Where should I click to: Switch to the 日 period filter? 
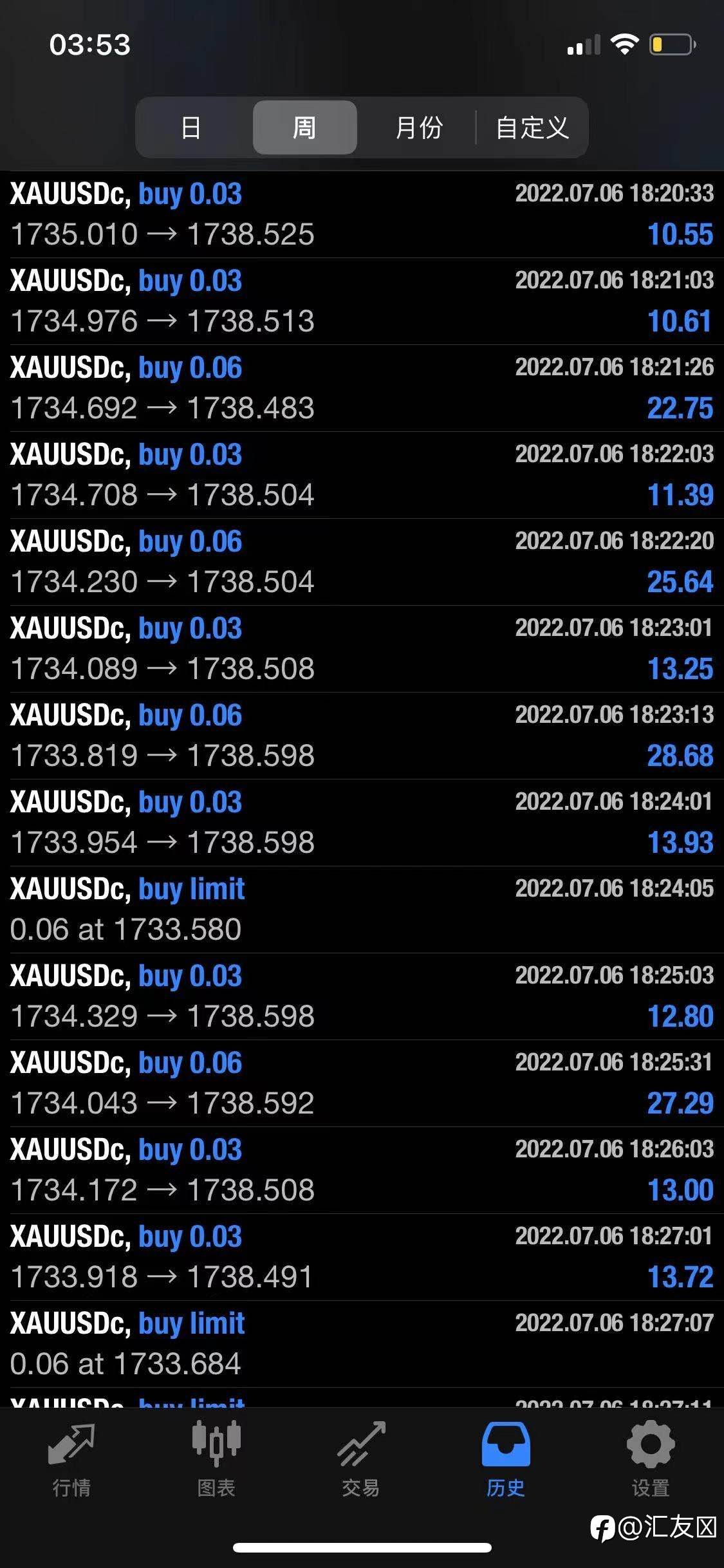[191, 127]
